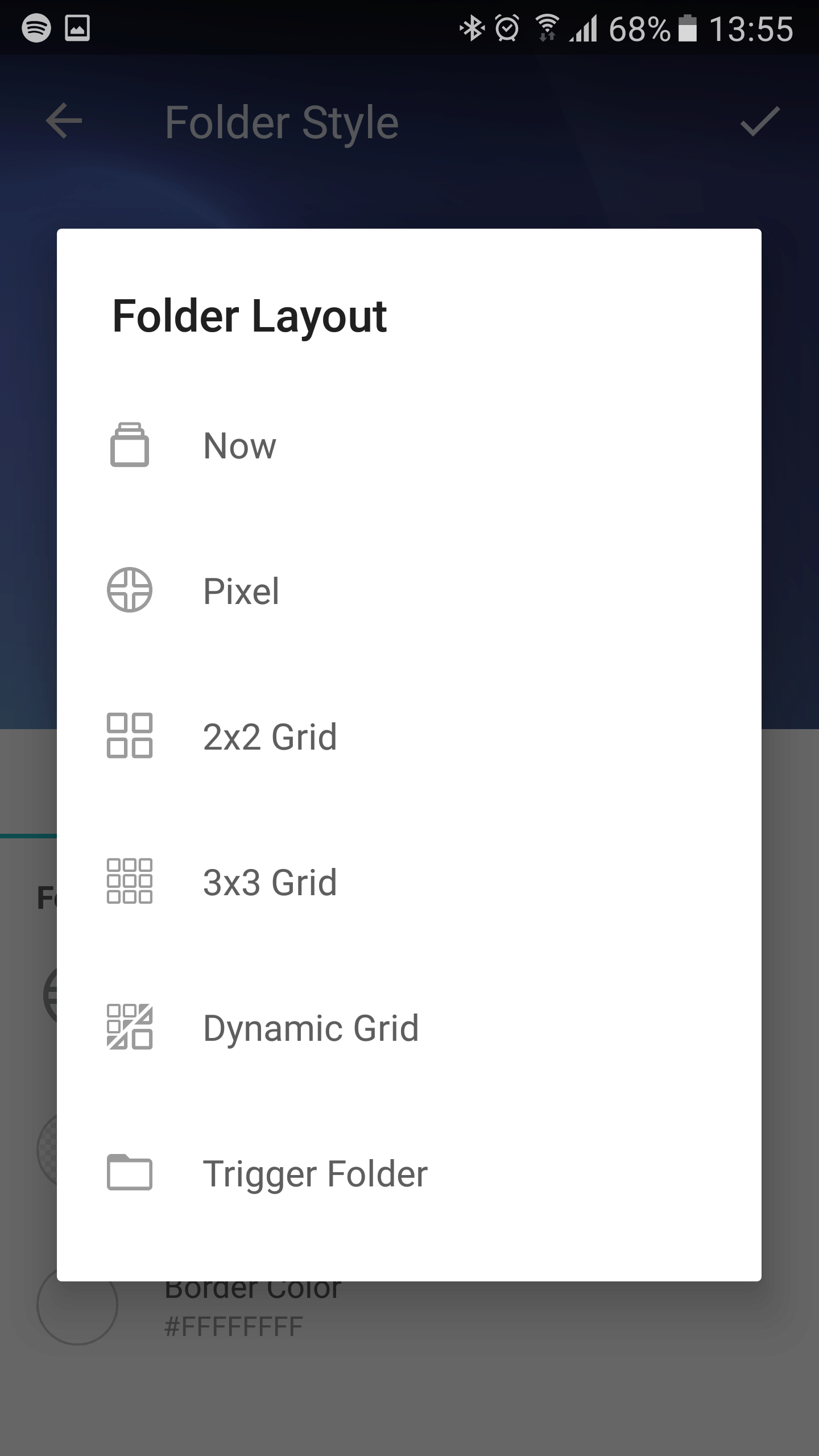Select the 3x3 Grid layout

point(409,882)
